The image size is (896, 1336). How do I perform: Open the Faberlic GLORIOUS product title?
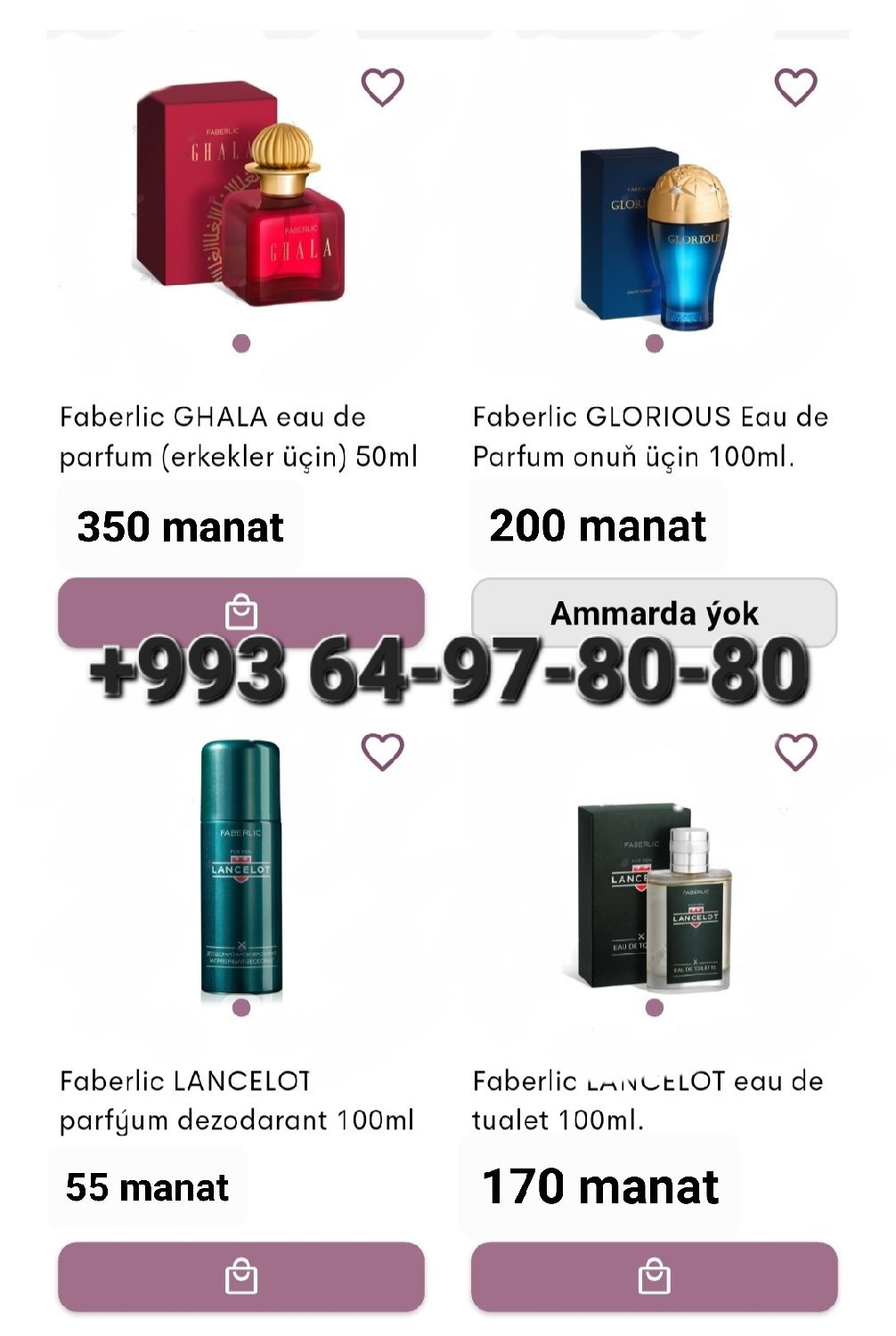tap(651, 436)
